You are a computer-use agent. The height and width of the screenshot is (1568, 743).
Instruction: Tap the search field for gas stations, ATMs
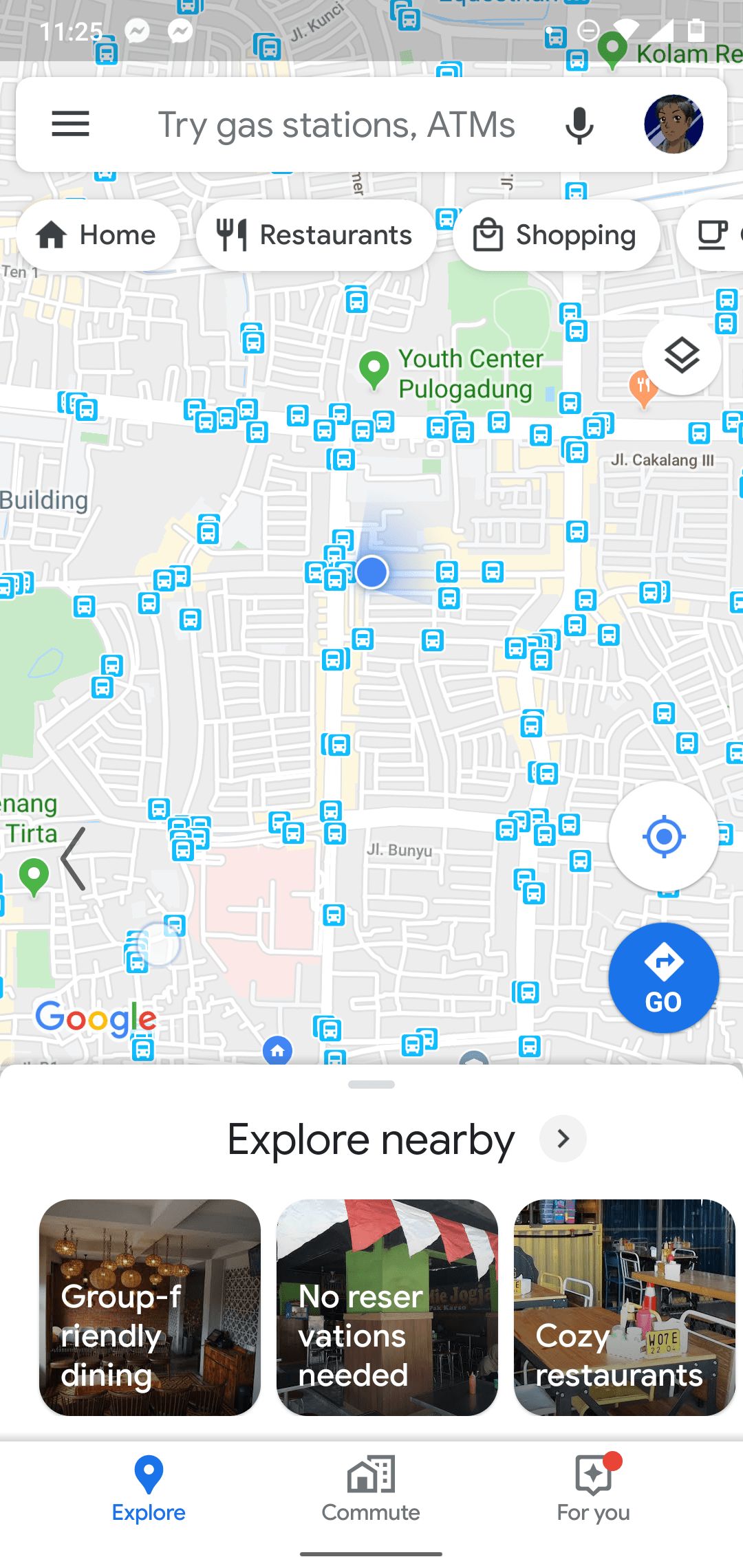click(336, 125)
